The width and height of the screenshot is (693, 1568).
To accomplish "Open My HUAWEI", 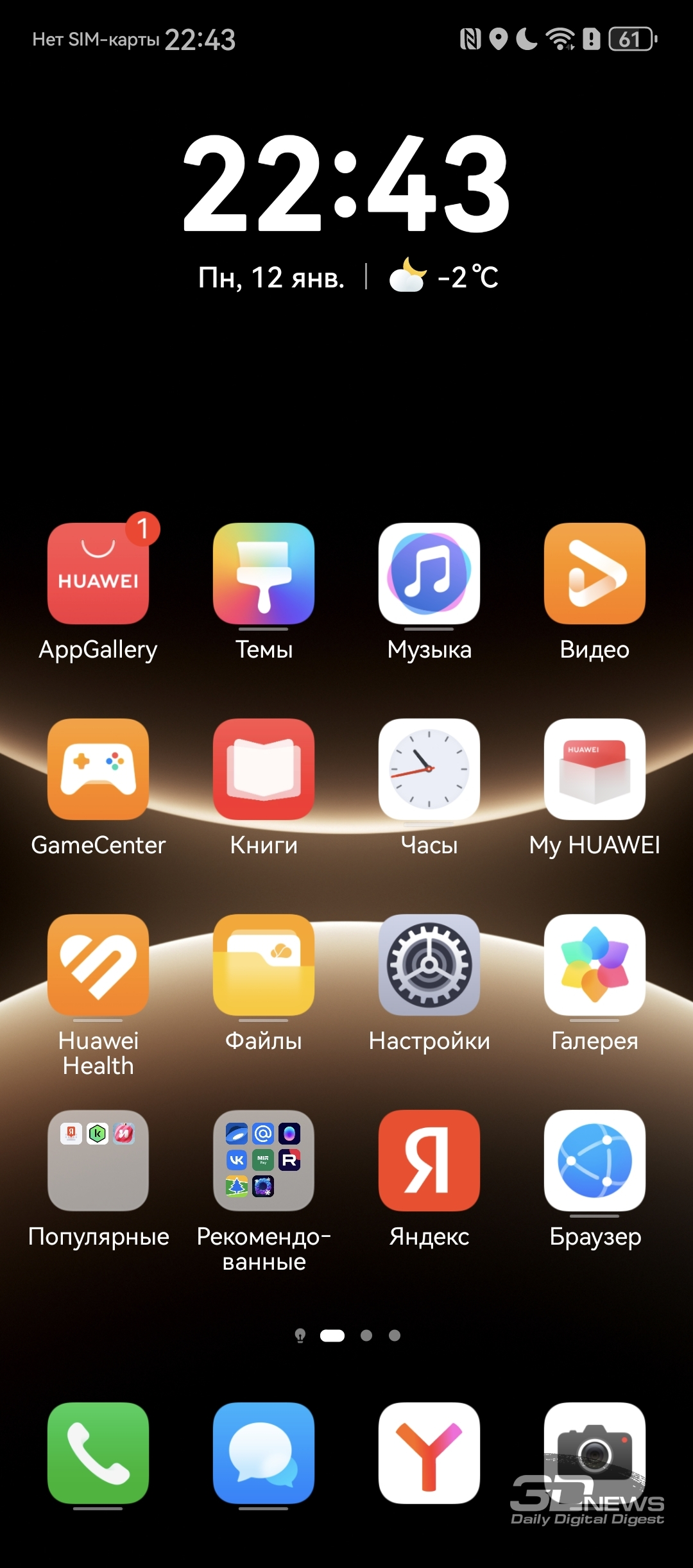I will 595,769.
